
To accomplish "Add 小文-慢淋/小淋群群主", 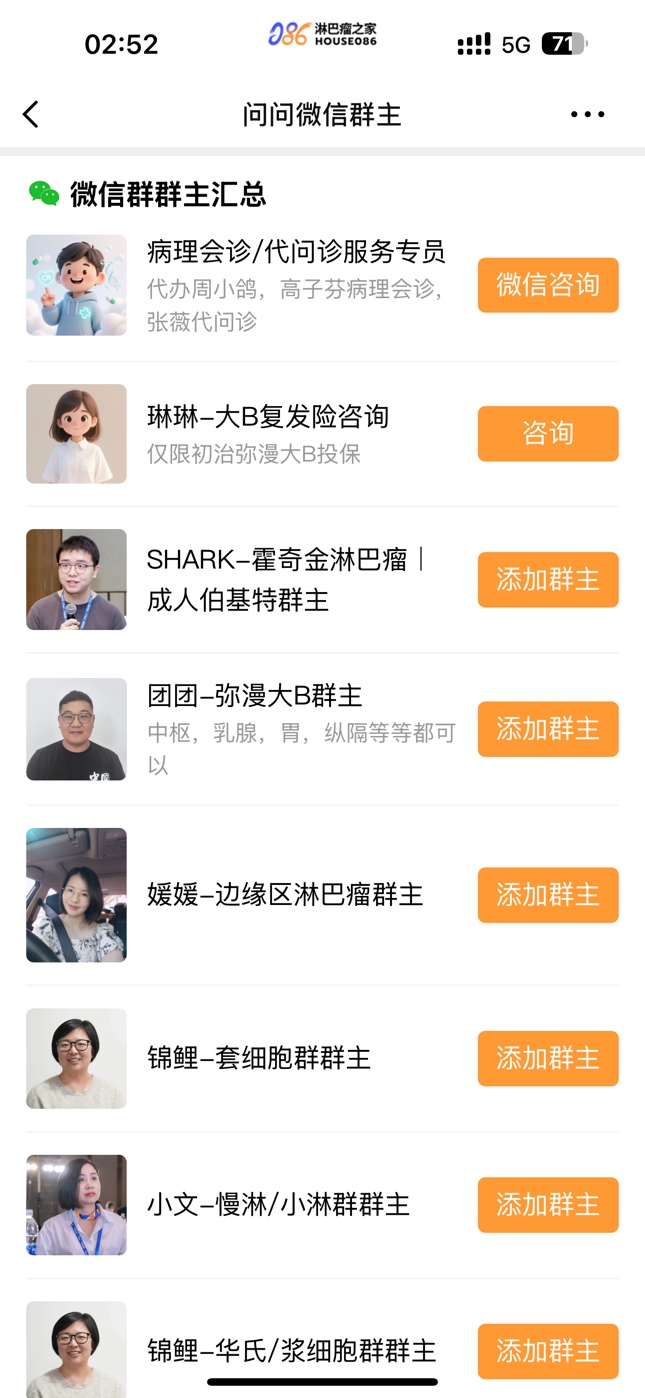I will pyautogui.click(x=548, y=1205).
